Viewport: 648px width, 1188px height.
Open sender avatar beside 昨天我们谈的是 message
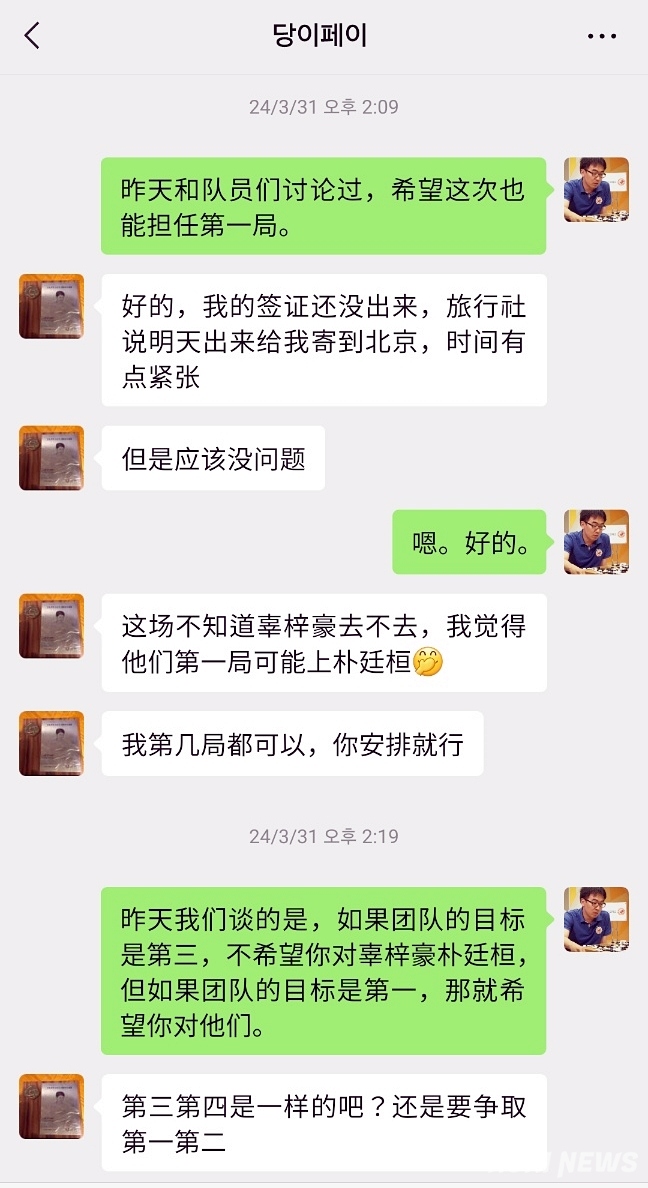click(x=596, y=919)
